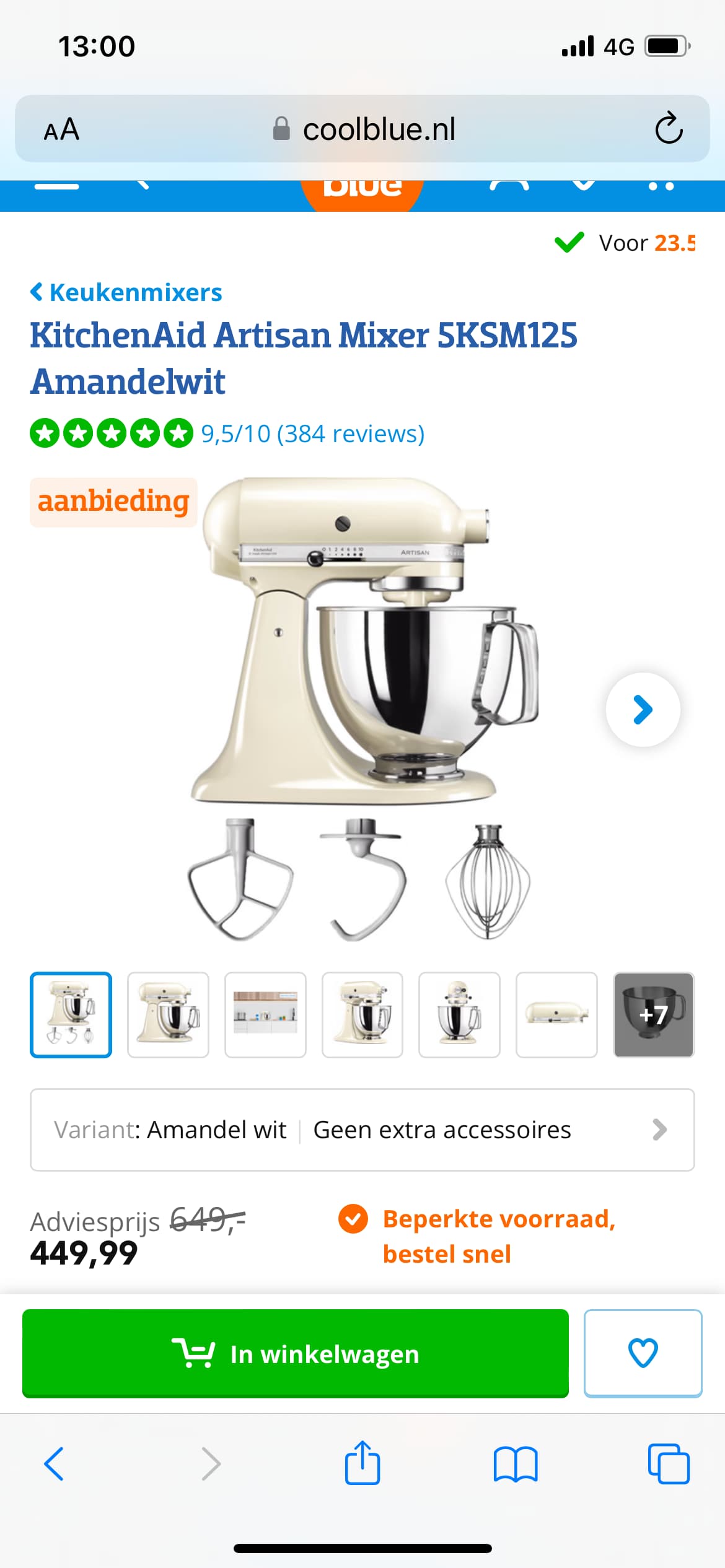The width and height of the screenshot is (725, 1568).
Task: Open the 384 reviews rating link
Action: [313, 433]
